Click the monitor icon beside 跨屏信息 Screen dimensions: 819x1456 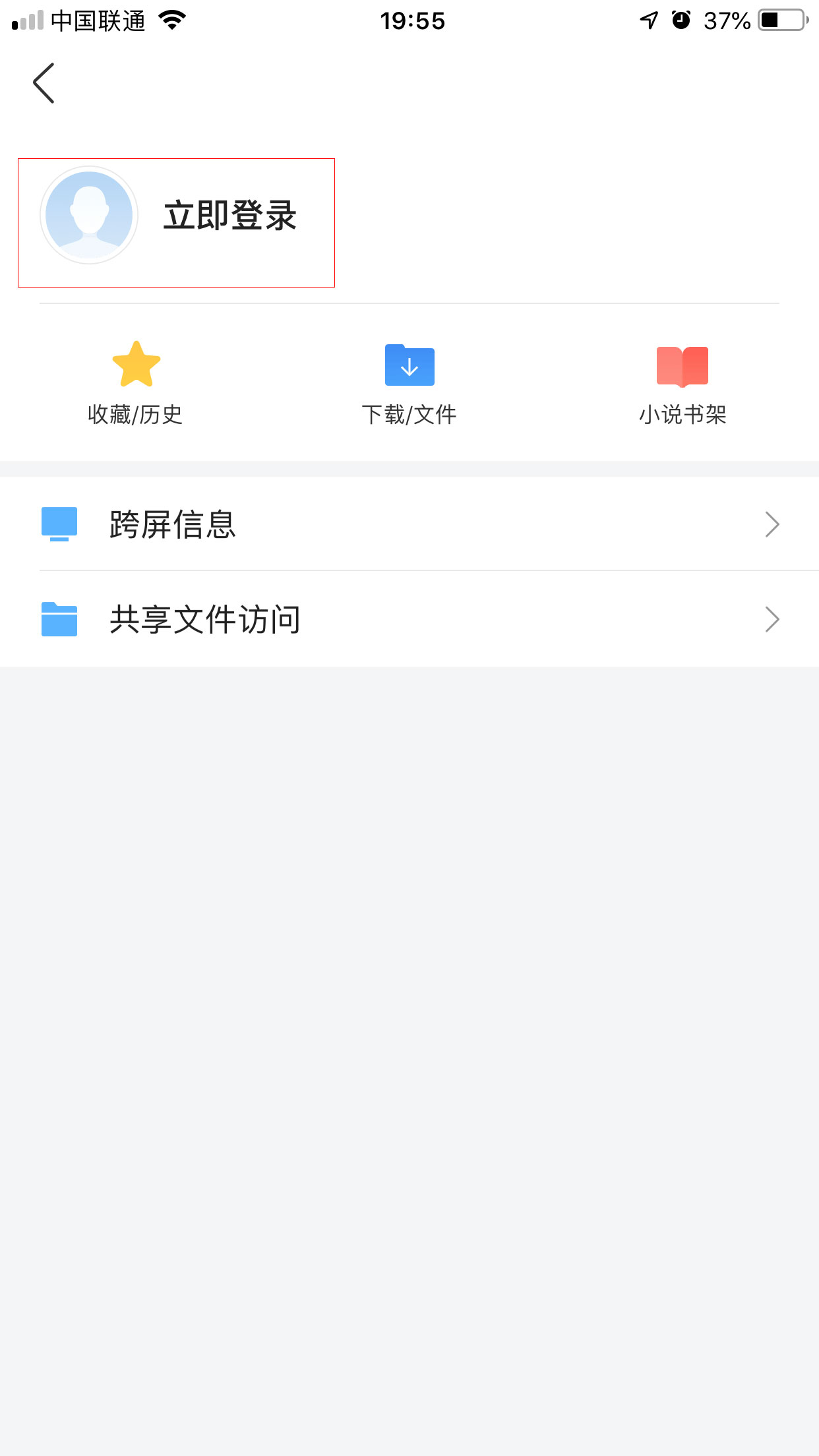tap(59, 524)
